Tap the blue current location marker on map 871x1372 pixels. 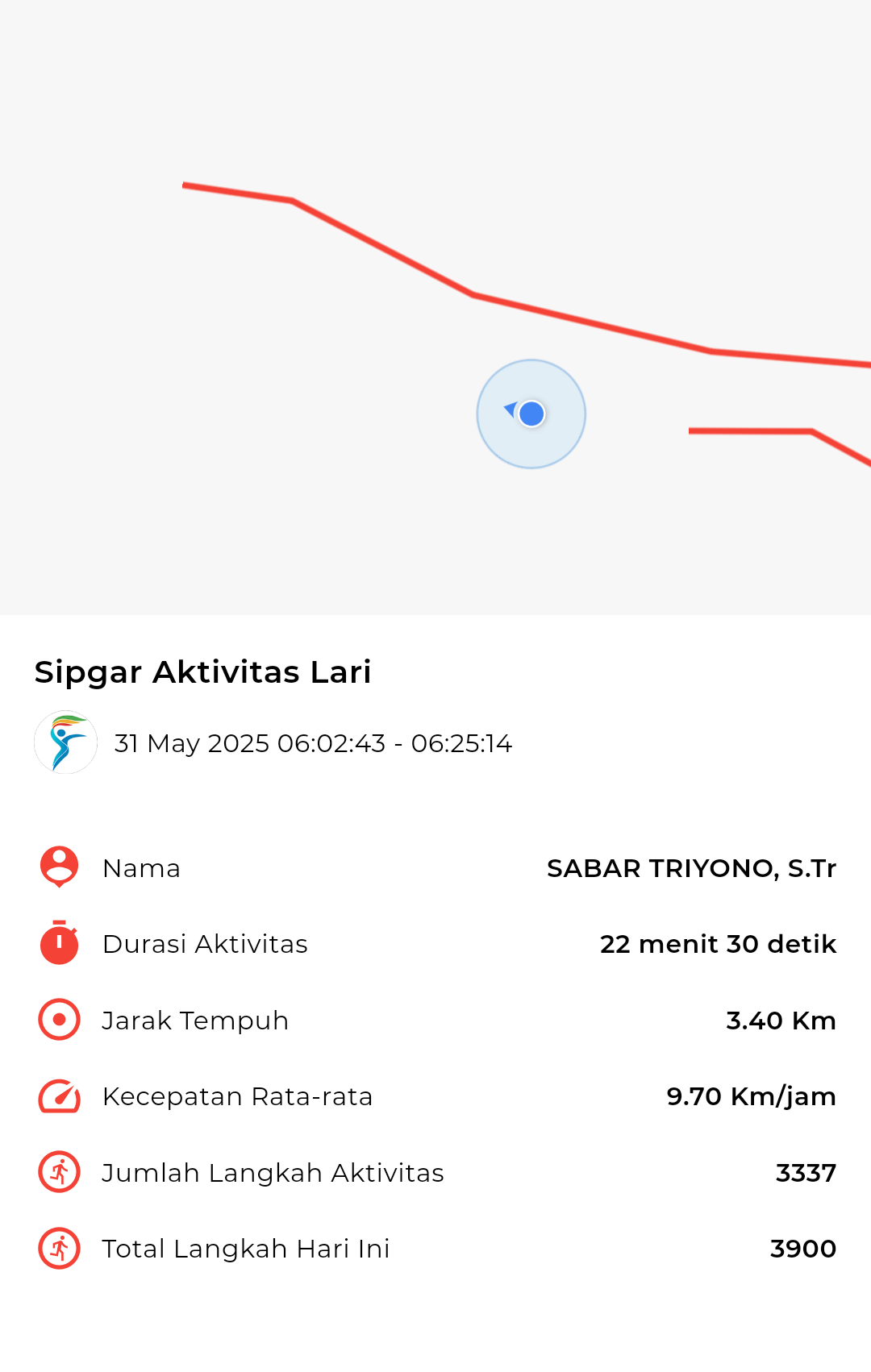point(531,414)
